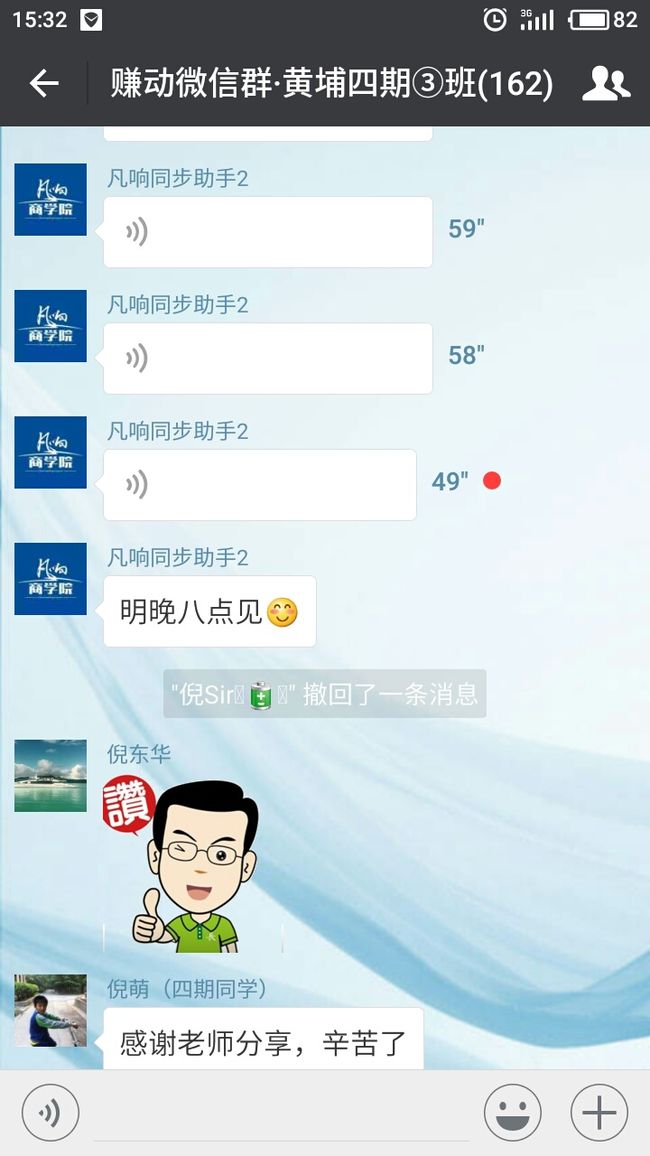Open the emoji picker

512,1113
